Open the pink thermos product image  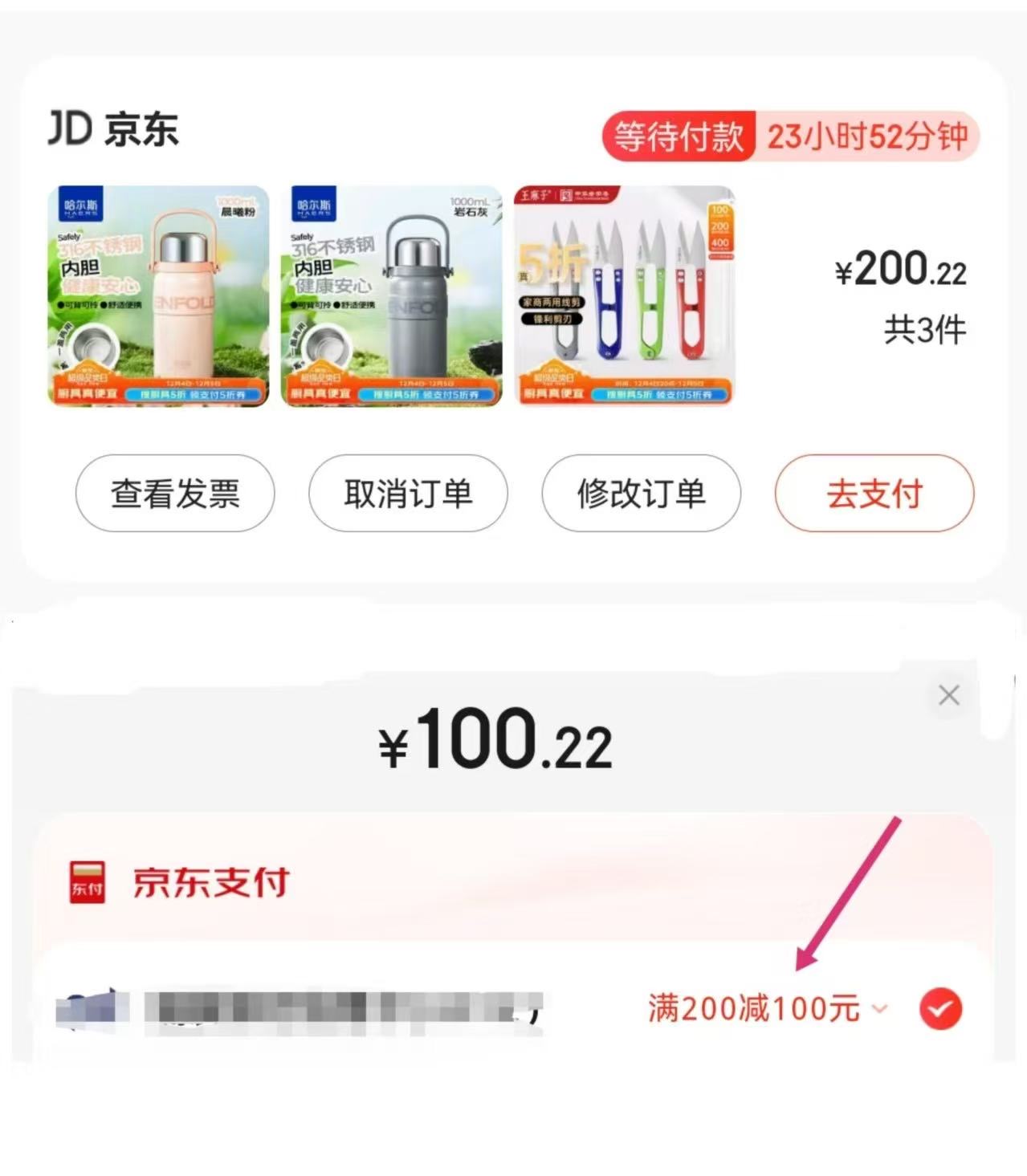coord(158,295)
